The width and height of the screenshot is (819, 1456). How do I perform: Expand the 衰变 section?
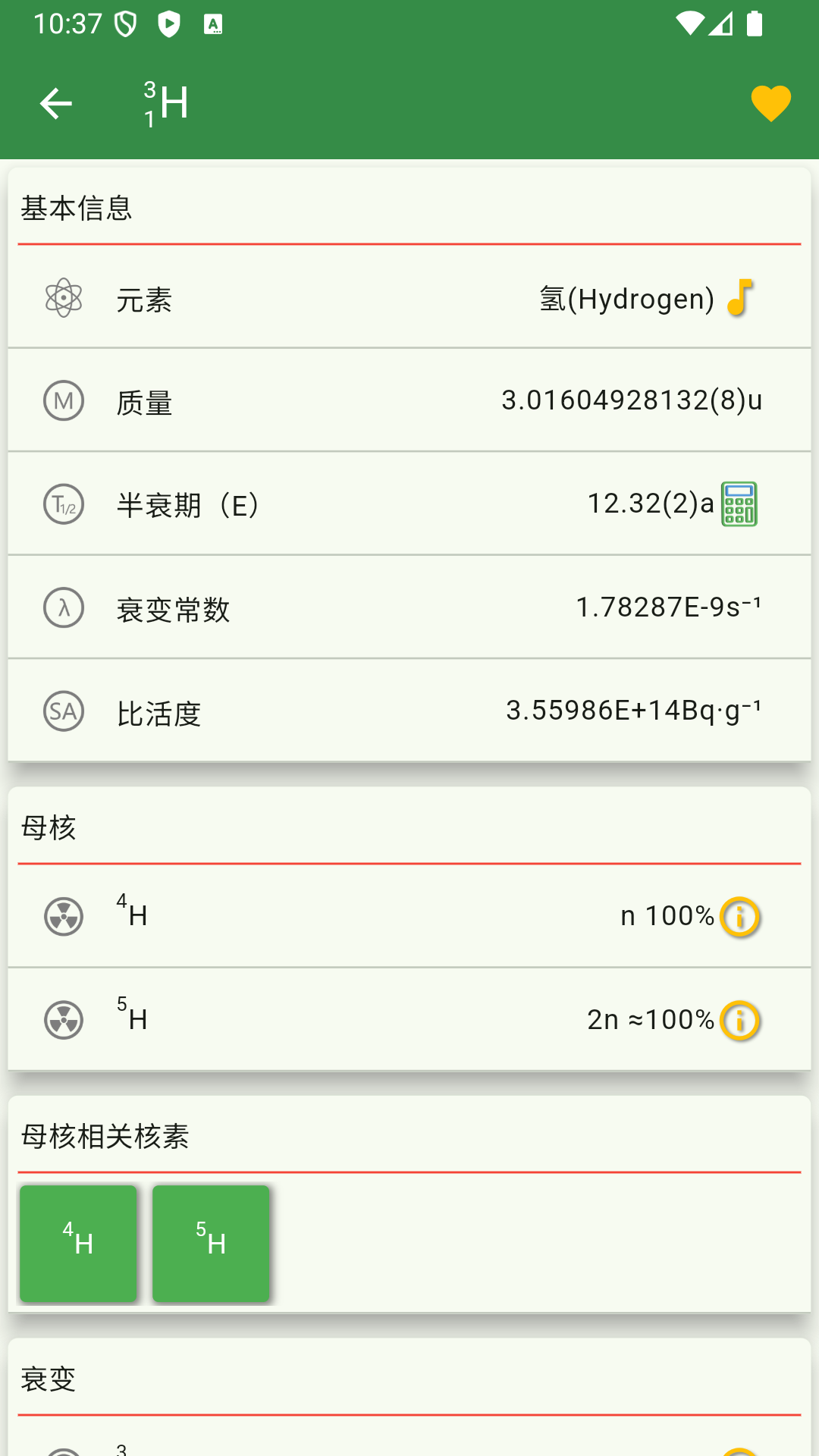(x=49, y=1380)
